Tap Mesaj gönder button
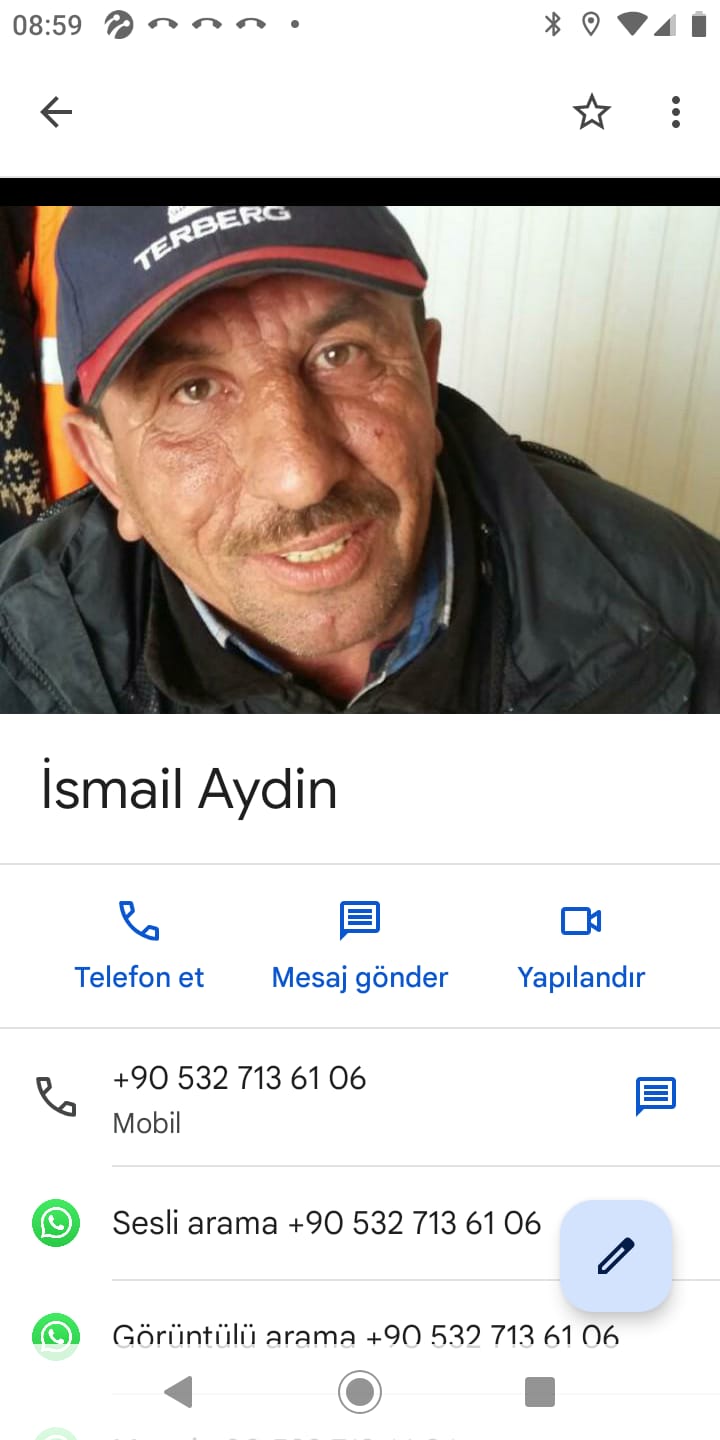Viewport: 720px width, 1440px height. [x=360, y=945]
